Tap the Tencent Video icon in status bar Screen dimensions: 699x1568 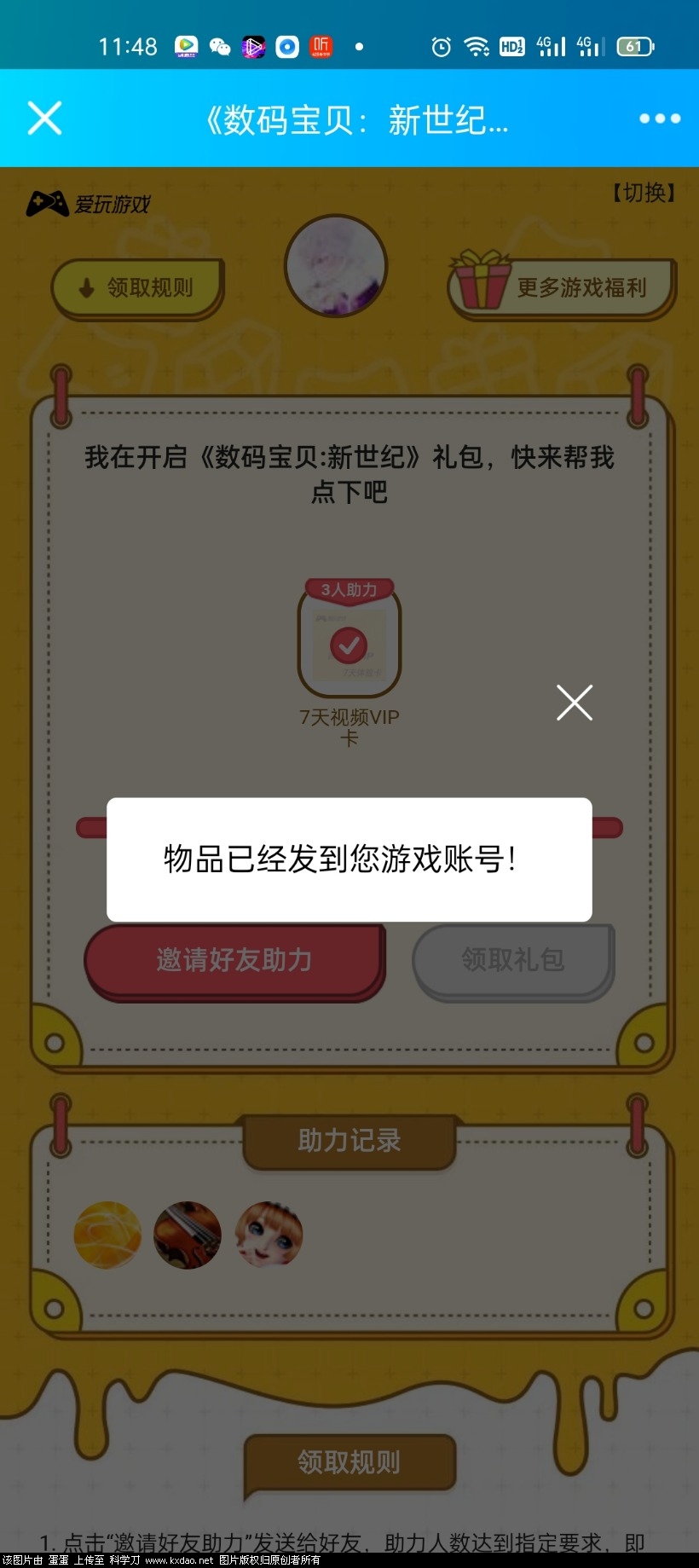pos(186,46)
